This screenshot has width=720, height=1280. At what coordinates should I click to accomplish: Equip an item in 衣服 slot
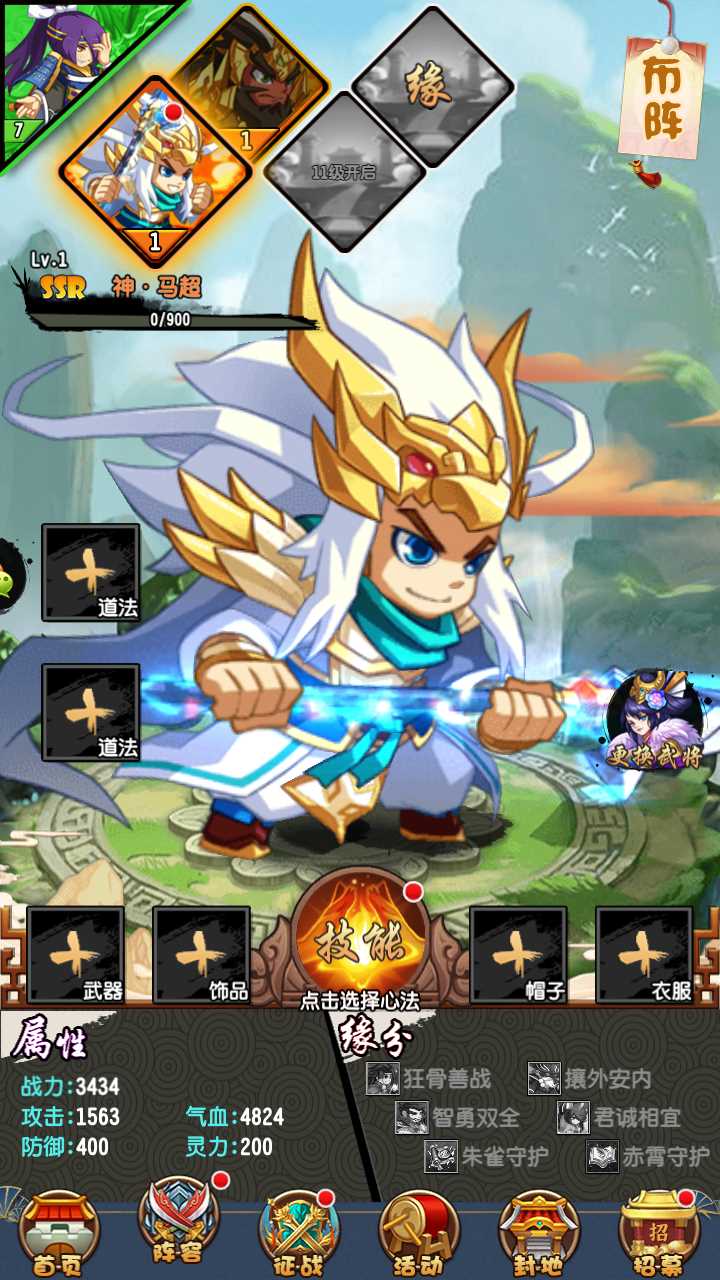643,955
